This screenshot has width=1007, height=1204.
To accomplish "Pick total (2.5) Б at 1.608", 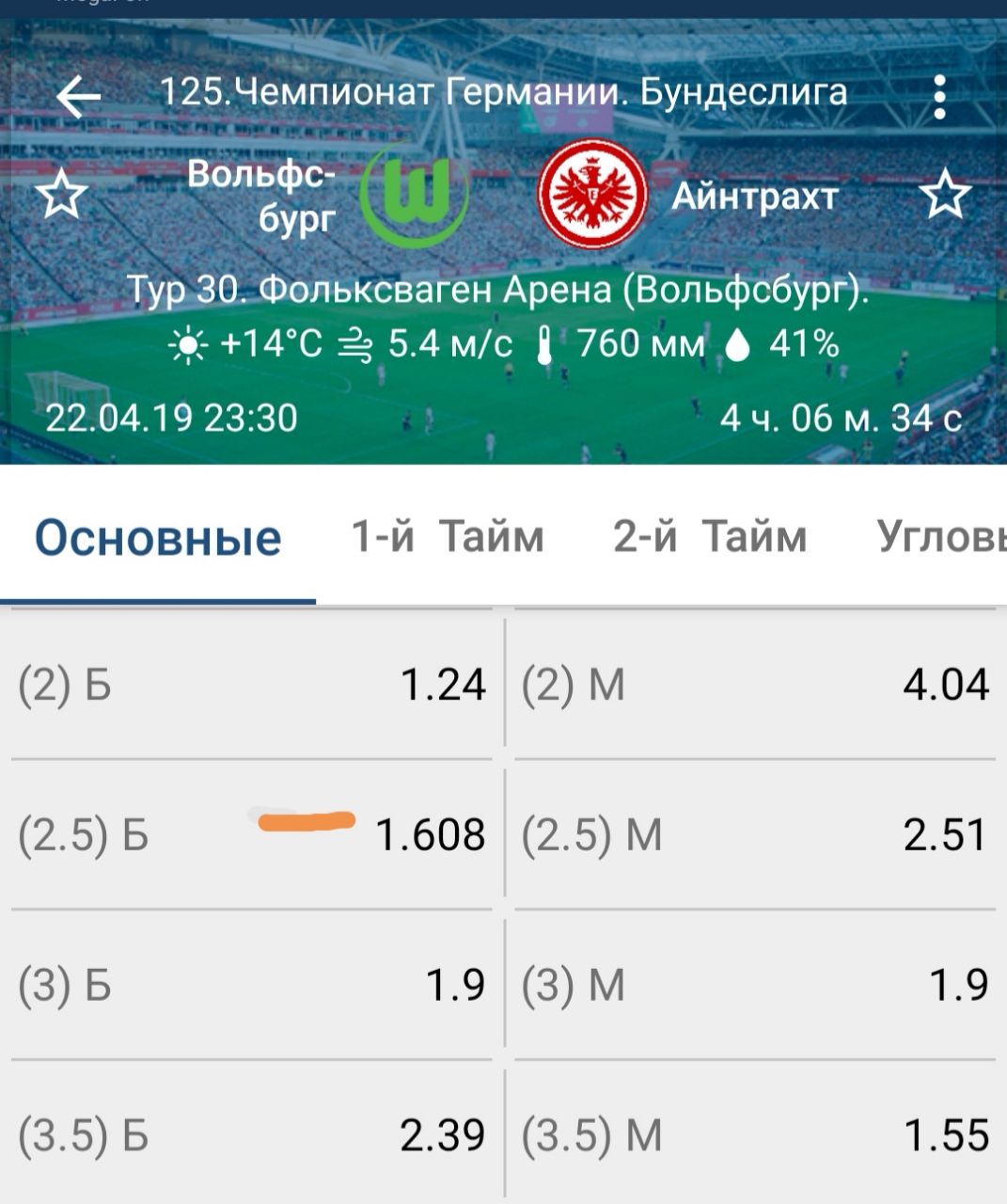I will pyautogui.click(x=252, y=835).
